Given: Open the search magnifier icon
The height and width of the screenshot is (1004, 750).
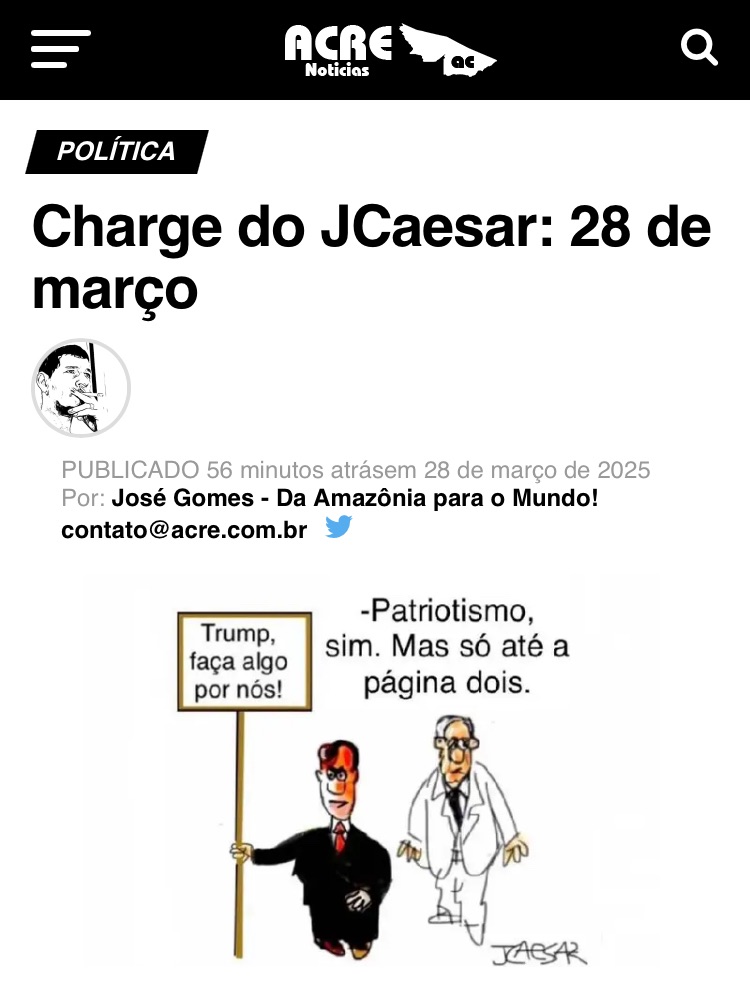Looking at the screenshot, I should coord(699,47).
